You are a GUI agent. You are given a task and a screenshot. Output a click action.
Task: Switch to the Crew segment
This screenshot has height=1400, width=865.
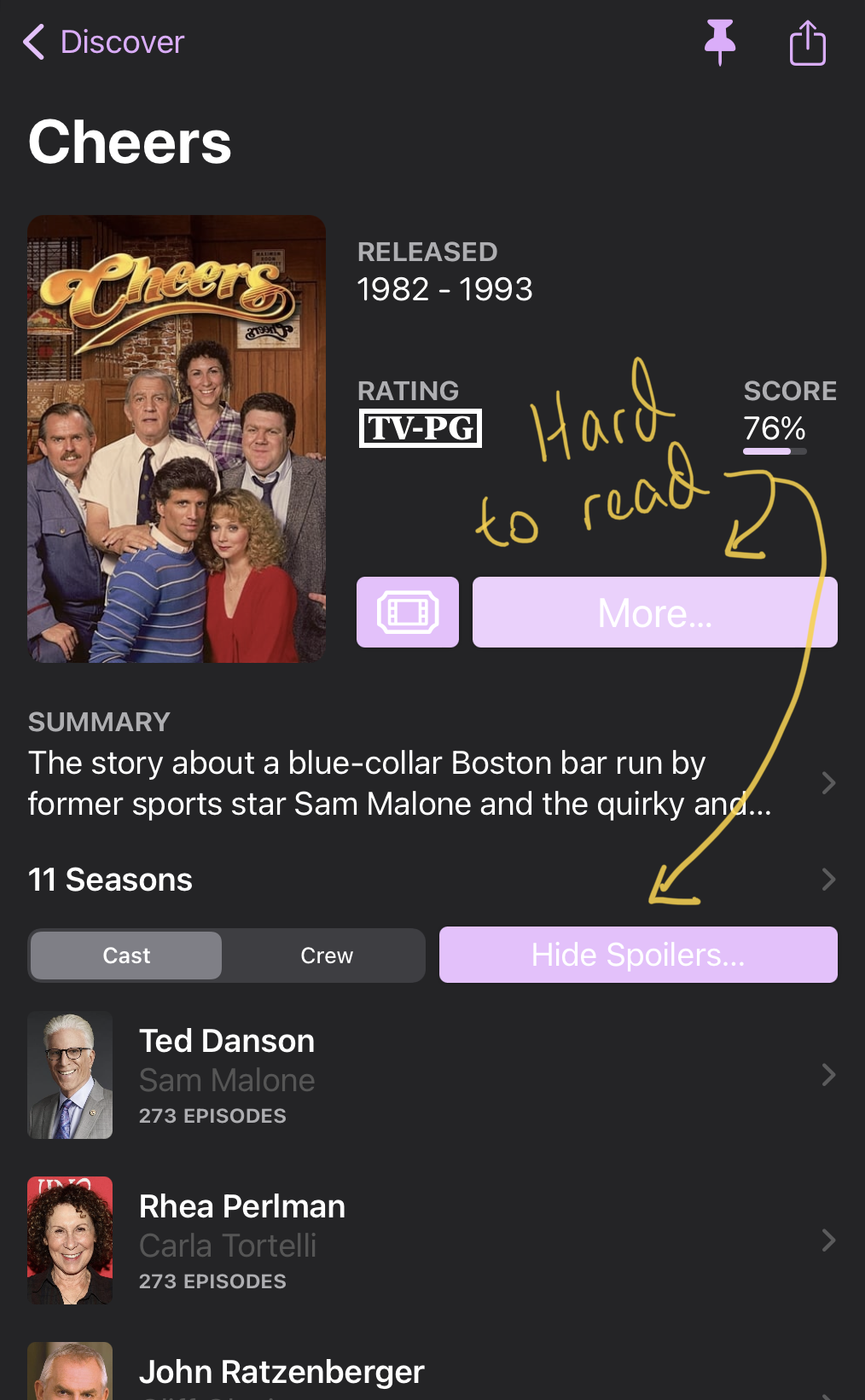(x=326, y=955)
